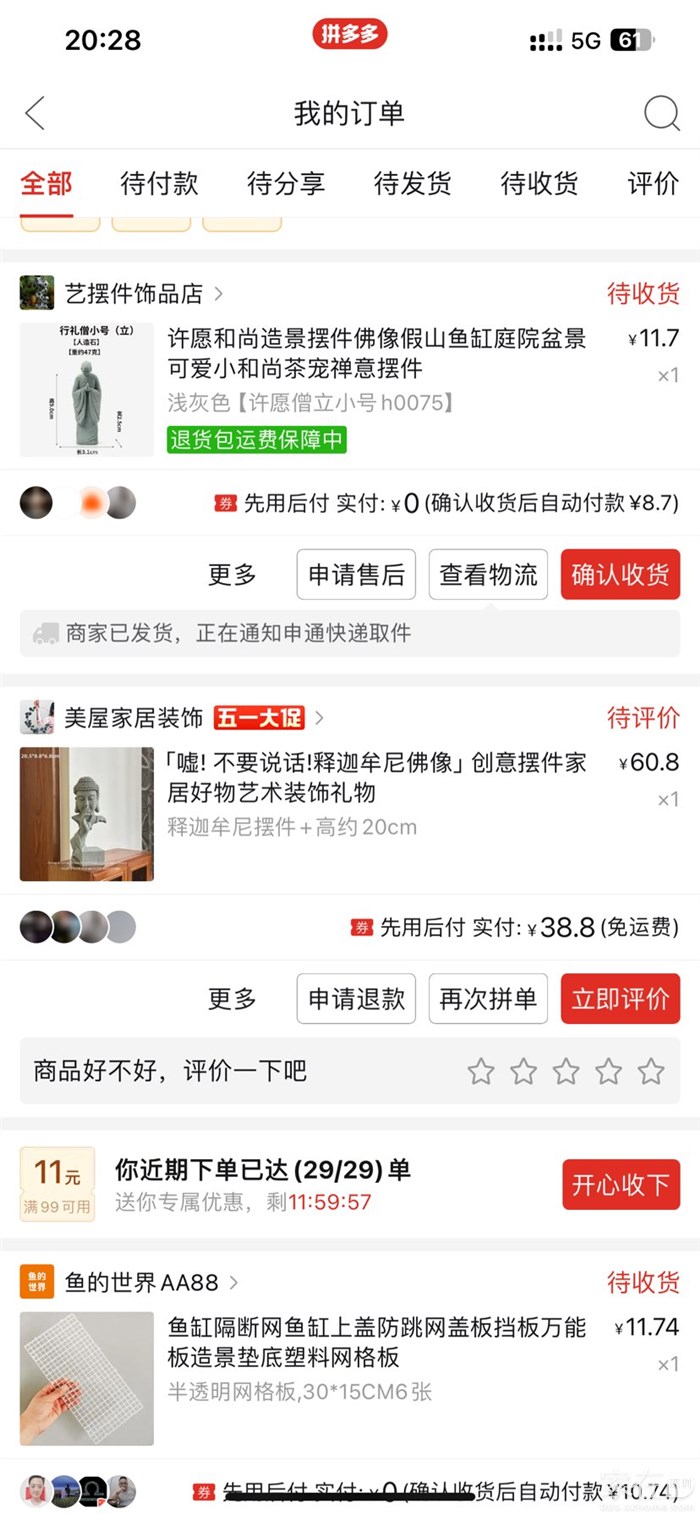
Task: View logistics with 查看物流
Action: click(x=488, y=575)
